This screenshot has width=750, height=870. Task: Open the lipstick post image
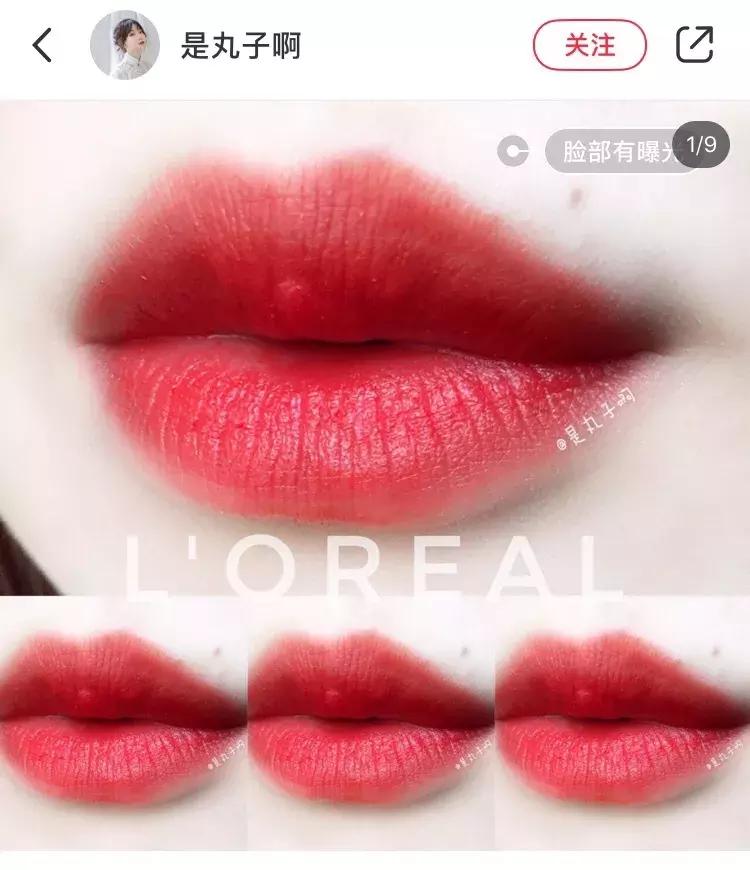point(375,400)
